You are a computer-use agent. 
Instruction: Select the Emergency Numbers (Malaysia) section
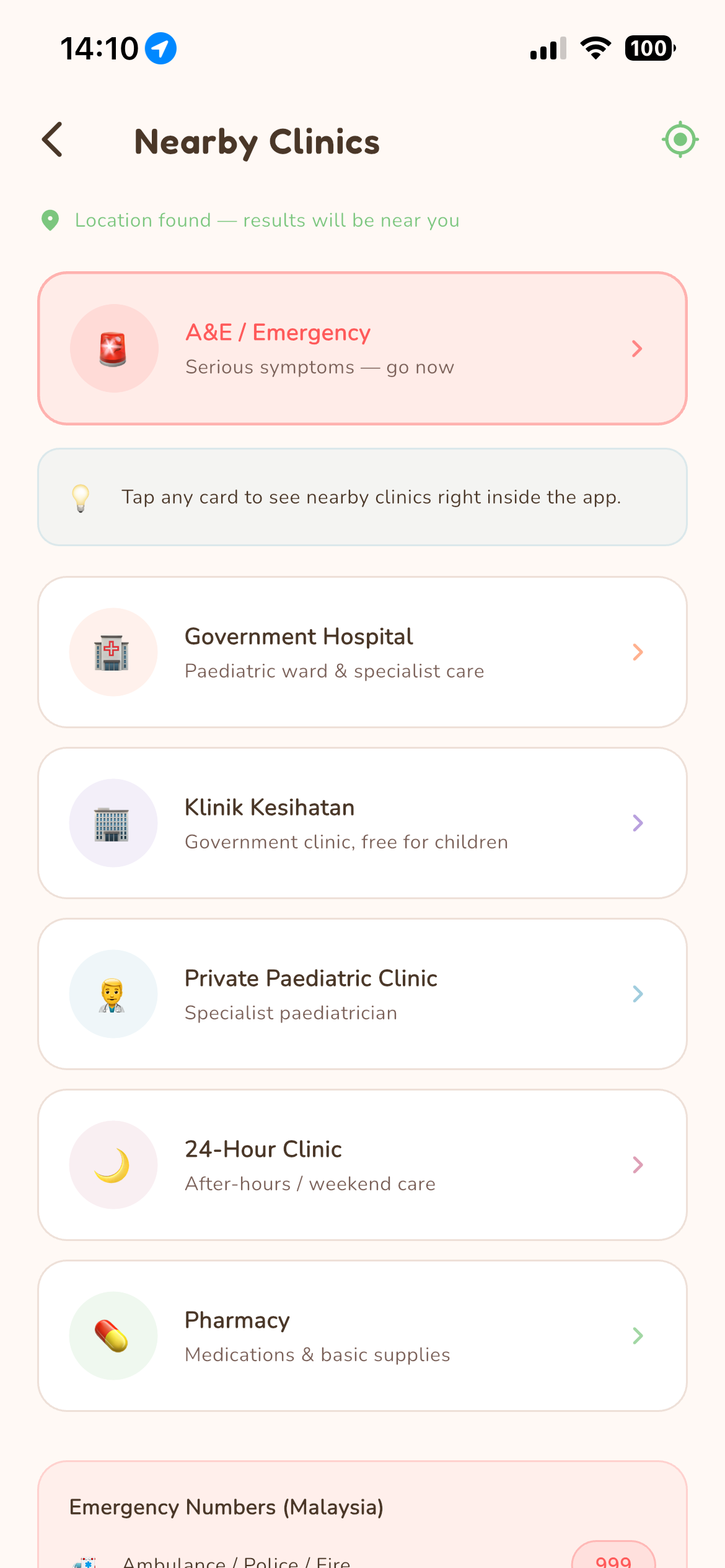click(226, 1507)
